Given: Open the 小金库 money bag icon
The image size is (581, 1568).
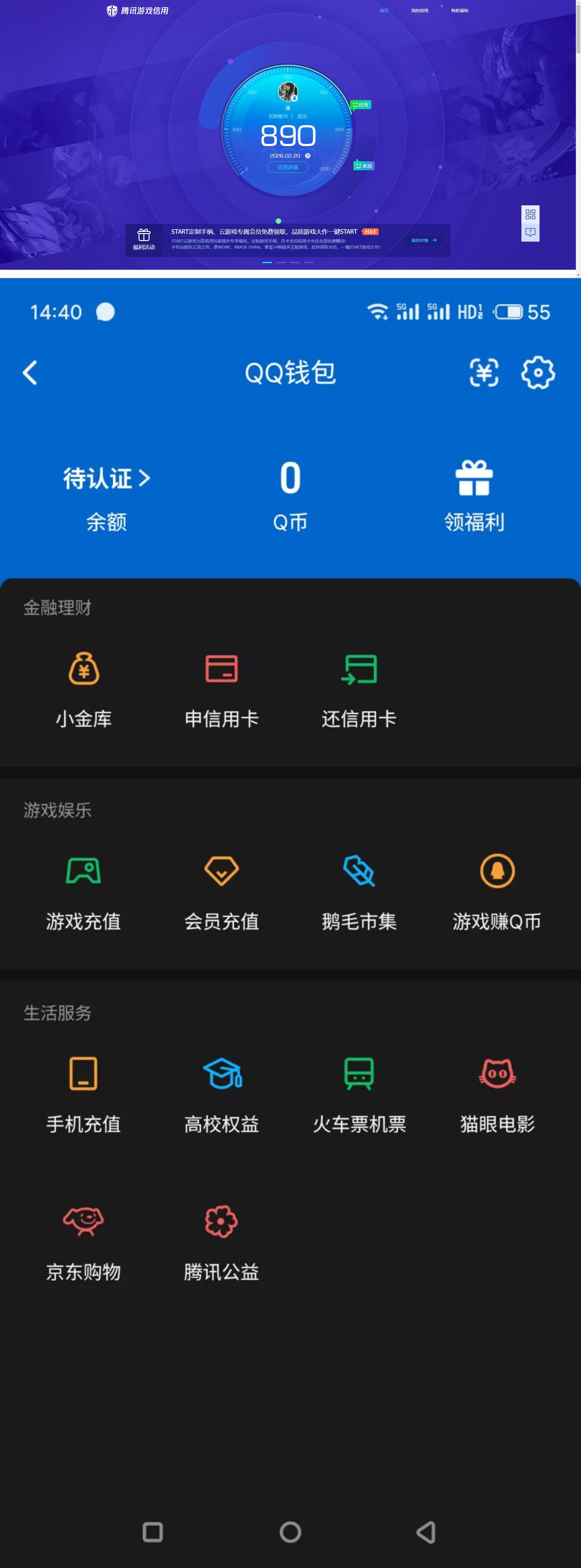Looking at the screenshot, I should tap(84, 669).
